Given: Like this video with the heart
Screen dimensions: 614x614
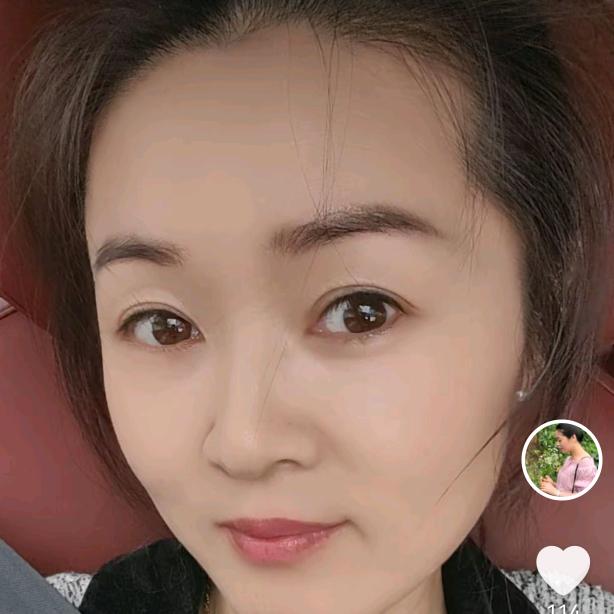Looking at the screenshot, I should tap(563, 568).
